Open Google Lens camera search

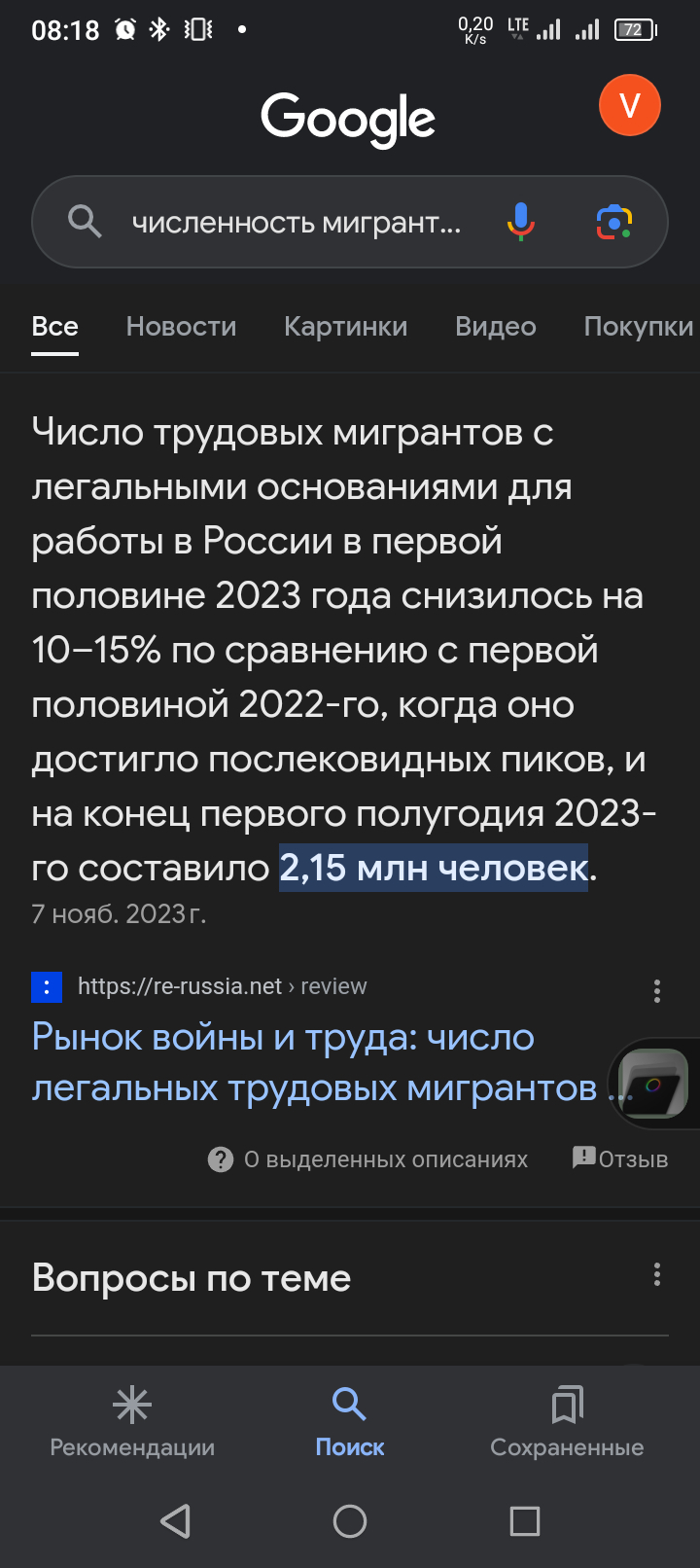[613, 222]
